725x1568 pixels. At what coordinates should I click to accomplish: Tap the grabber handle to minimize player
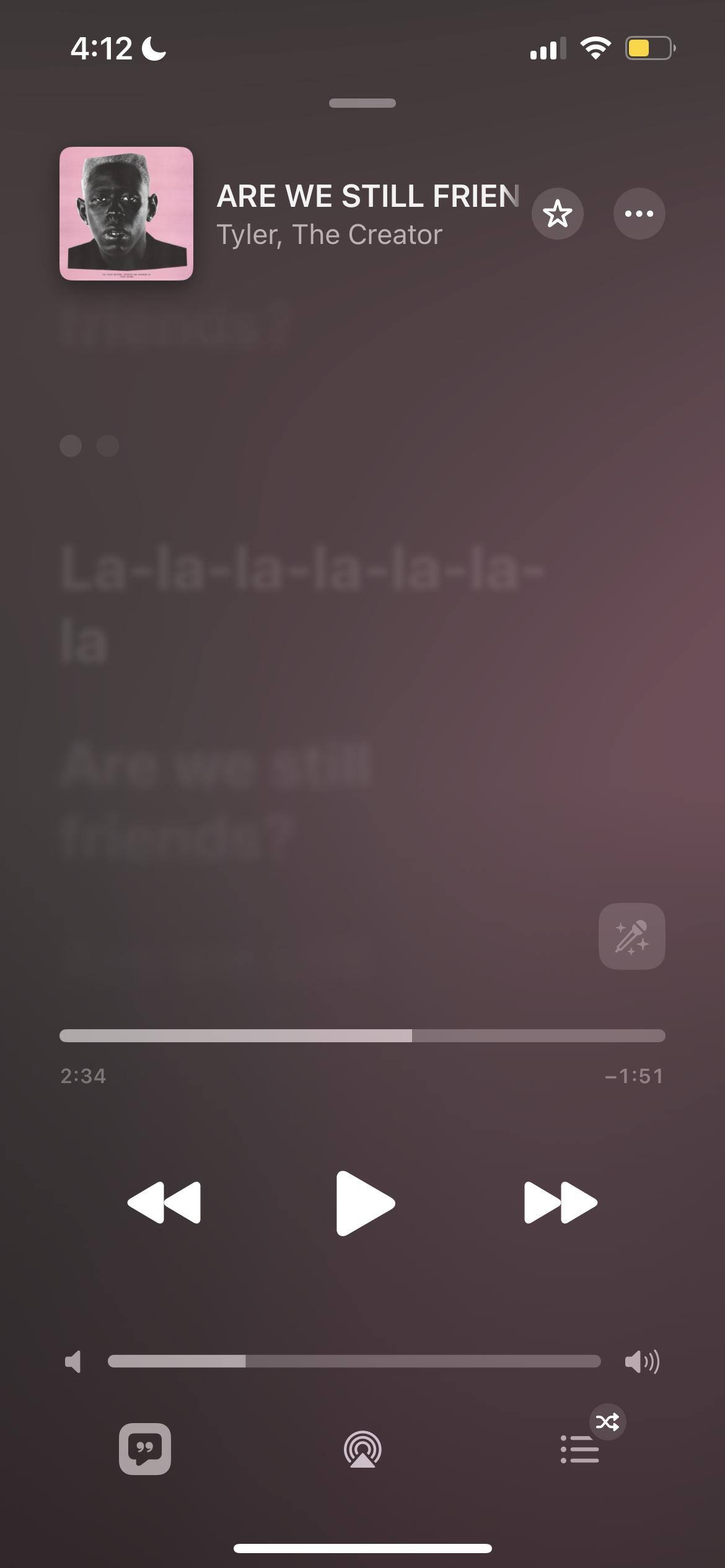(362, 103)
